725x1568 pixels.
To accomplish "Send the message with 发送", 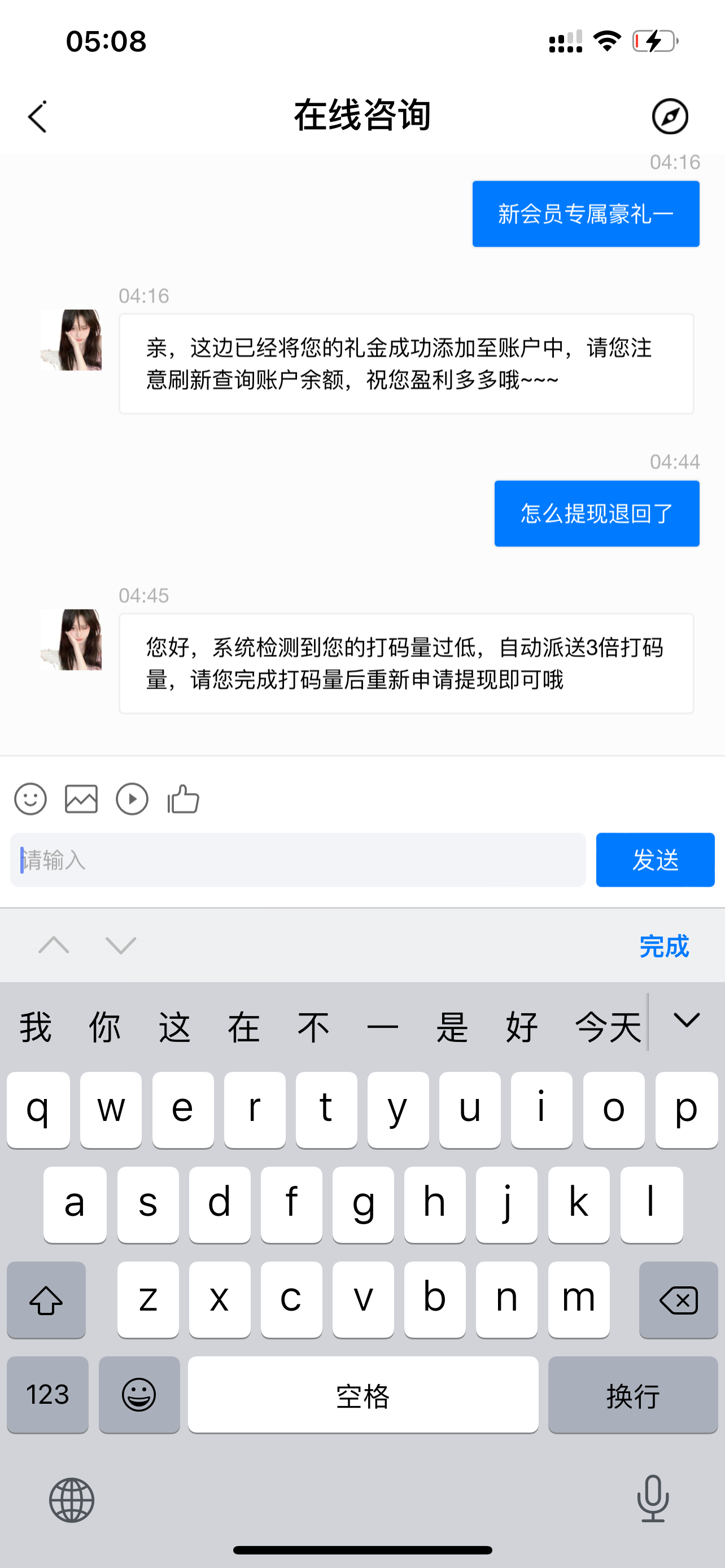I will tap(654, 860).
